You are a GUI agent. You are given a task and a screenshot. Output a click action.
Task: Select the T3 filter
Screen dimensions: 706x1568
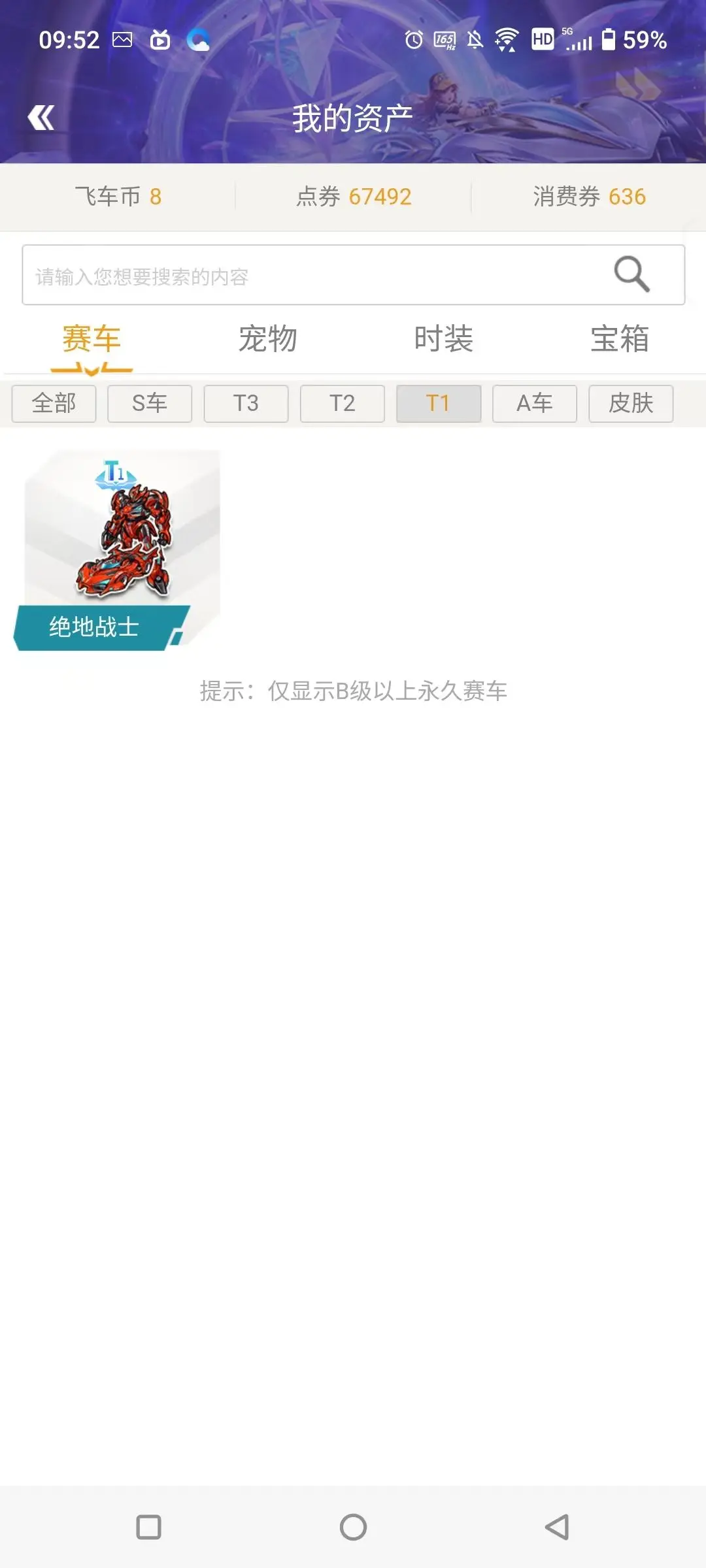pyautogui.click(x=246, y=404)
